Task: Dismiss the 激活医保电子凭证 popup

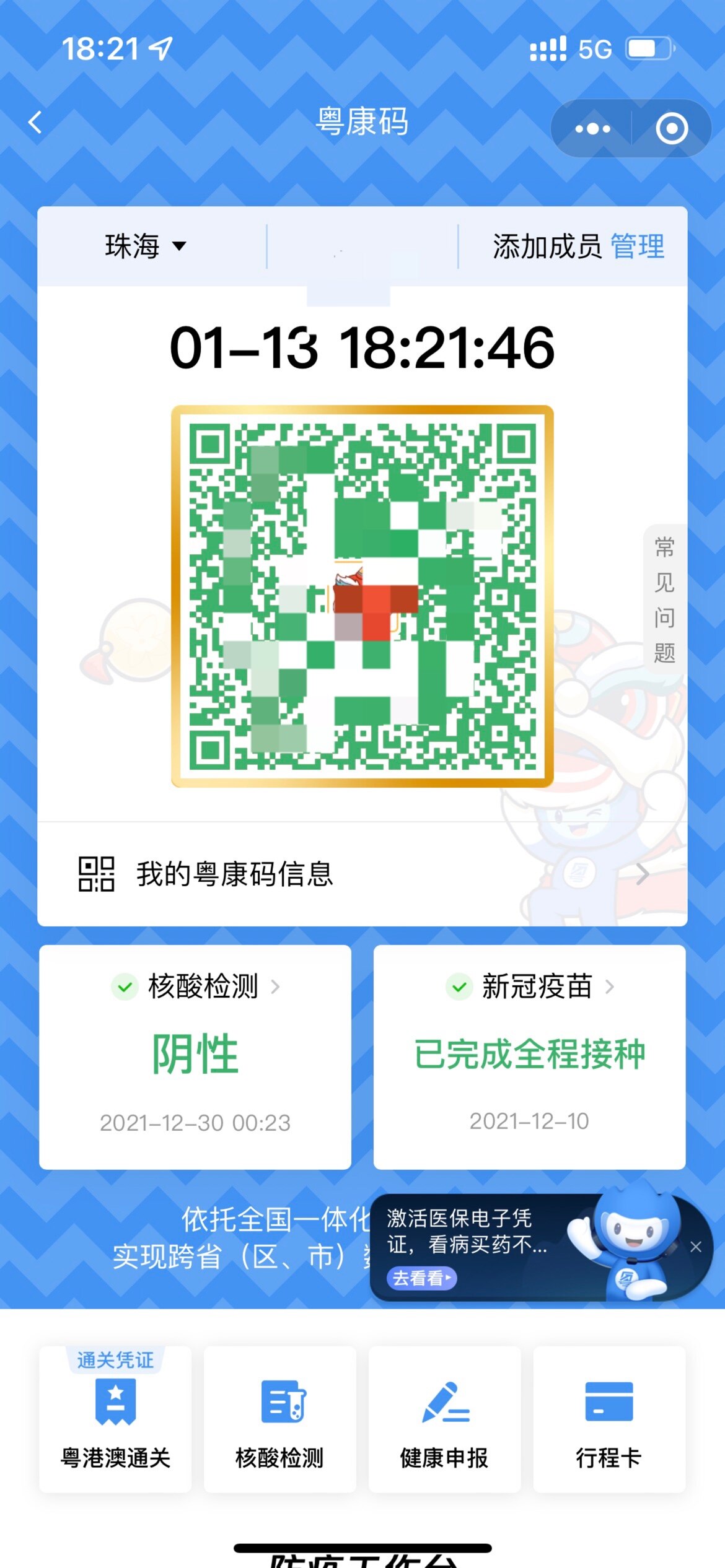Action: 695,1247
